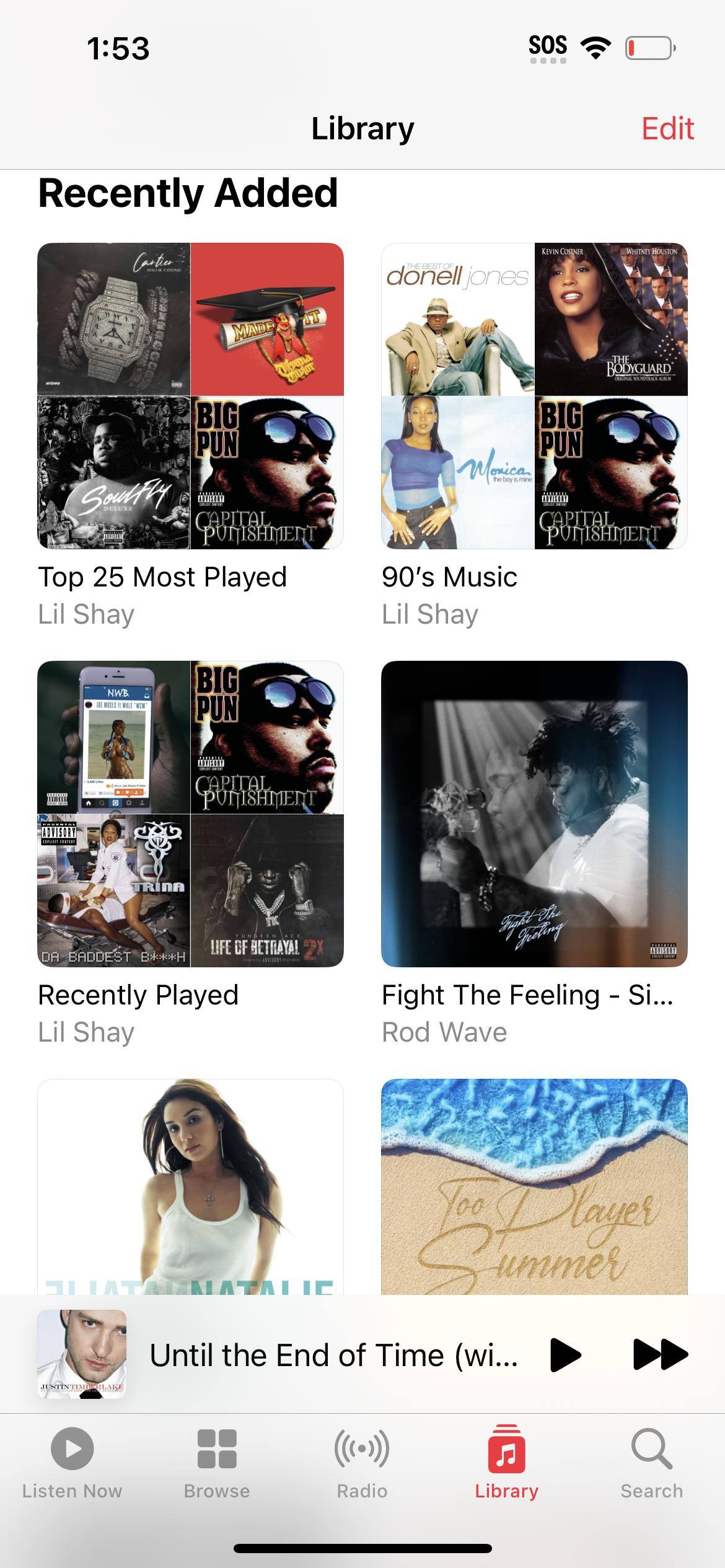This screenshot has height=1568, width=725.
Task: Tap Edit in the Library header
Action: click(667, 129)
